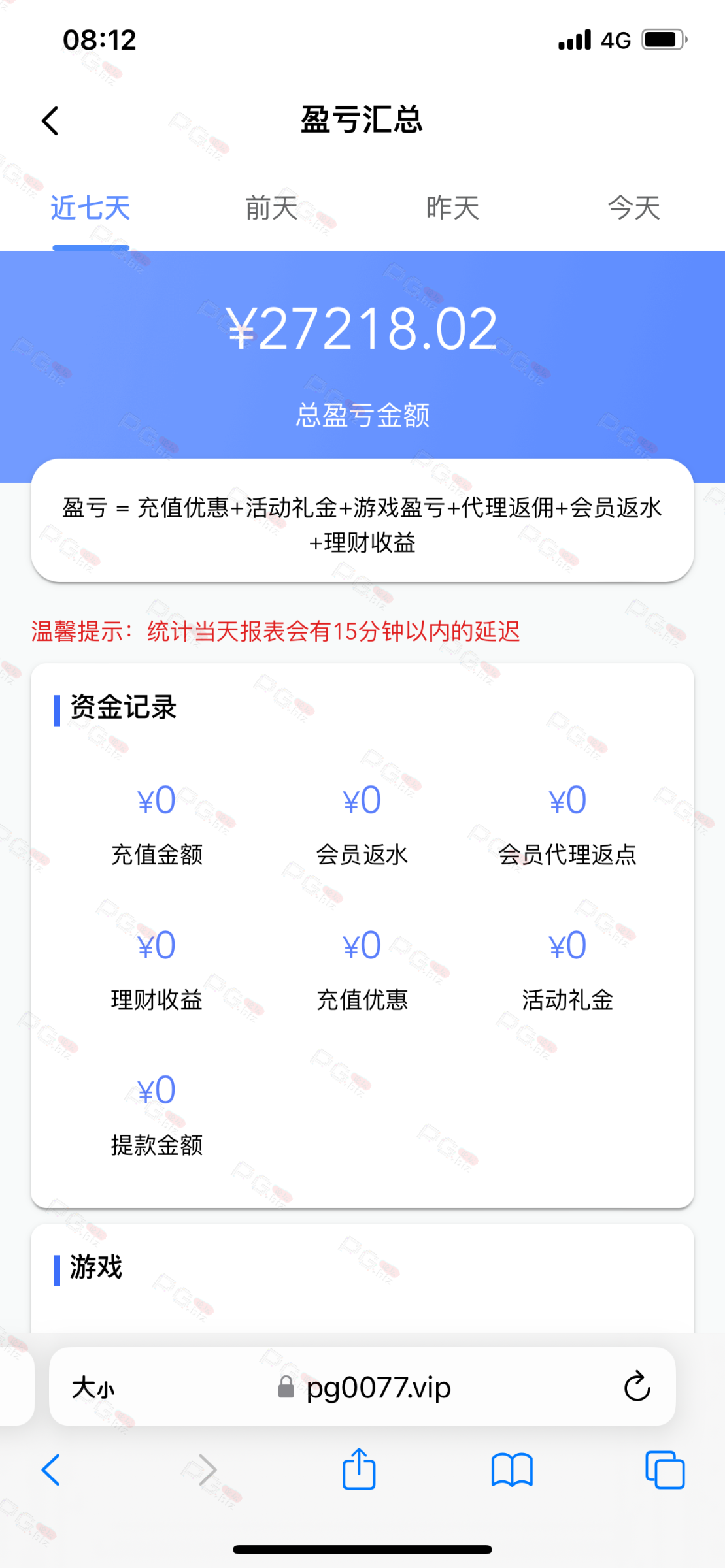Navigate back in Safari's toolbar

(51, 1470)
